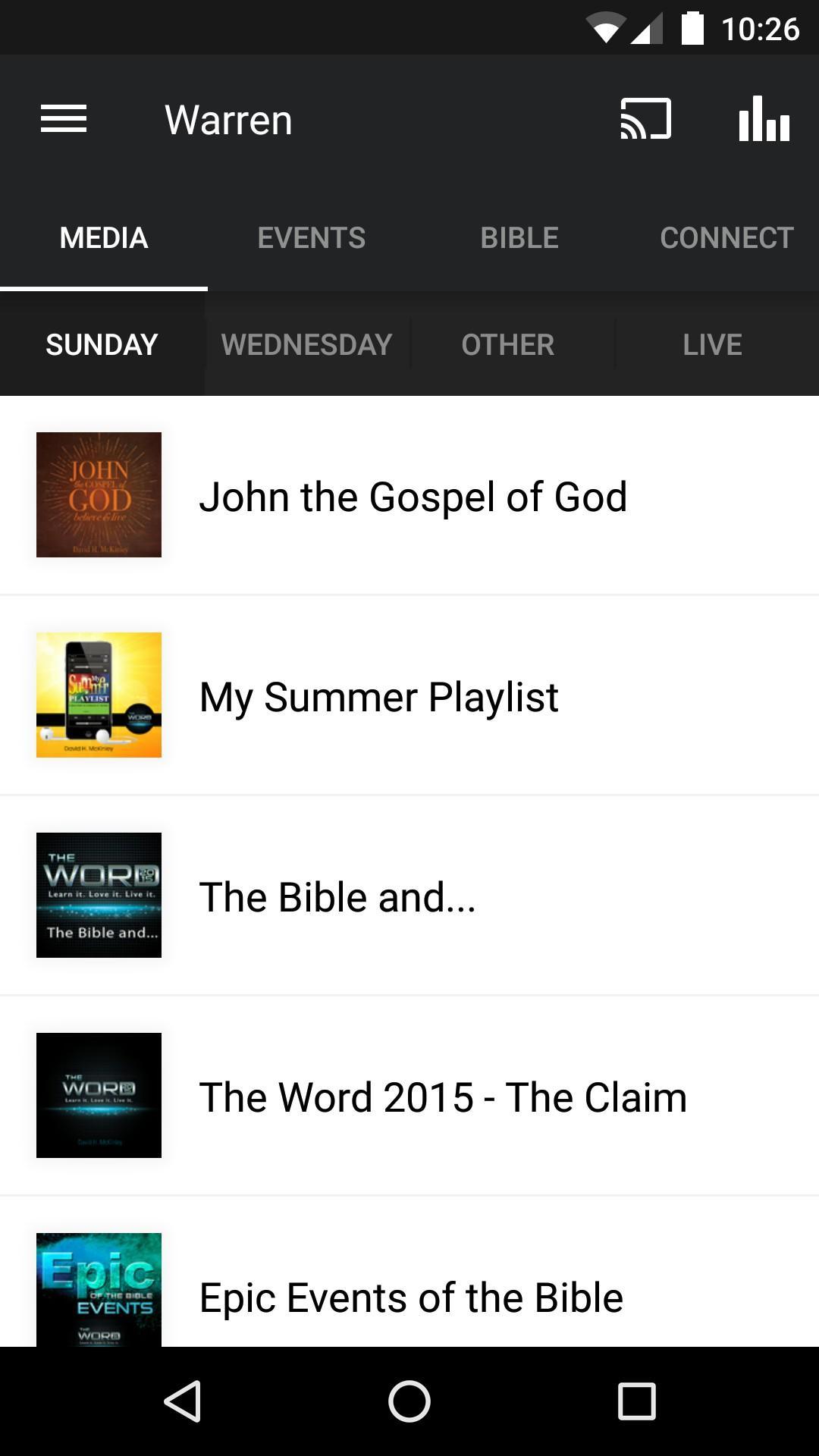Go to the Connect tab
819x1456 pixels.
pos(726,238)
